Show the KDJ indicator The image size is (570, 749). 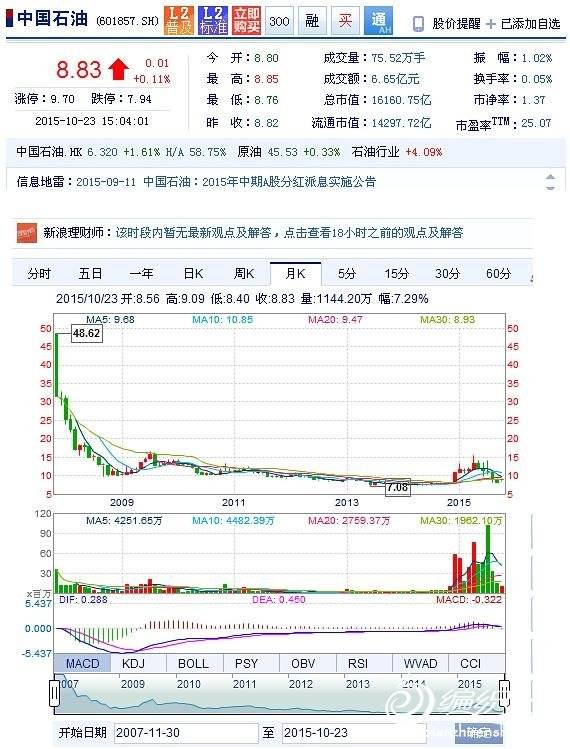tap(133, 663)
